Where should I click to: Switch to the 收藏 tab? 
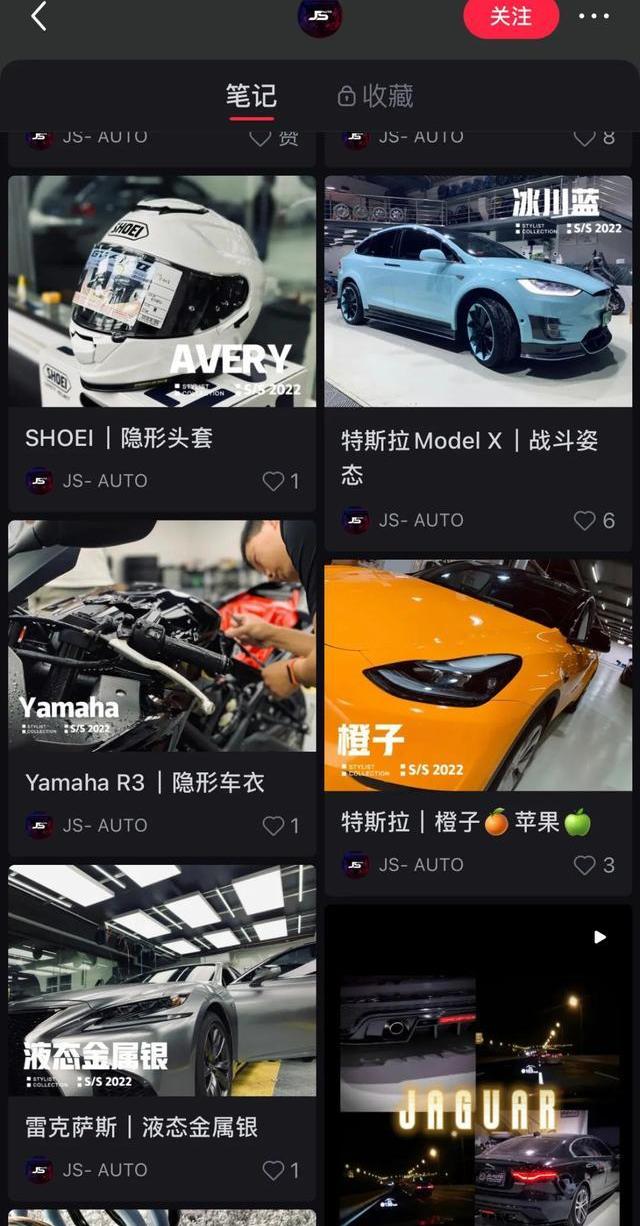coord(376,96)
